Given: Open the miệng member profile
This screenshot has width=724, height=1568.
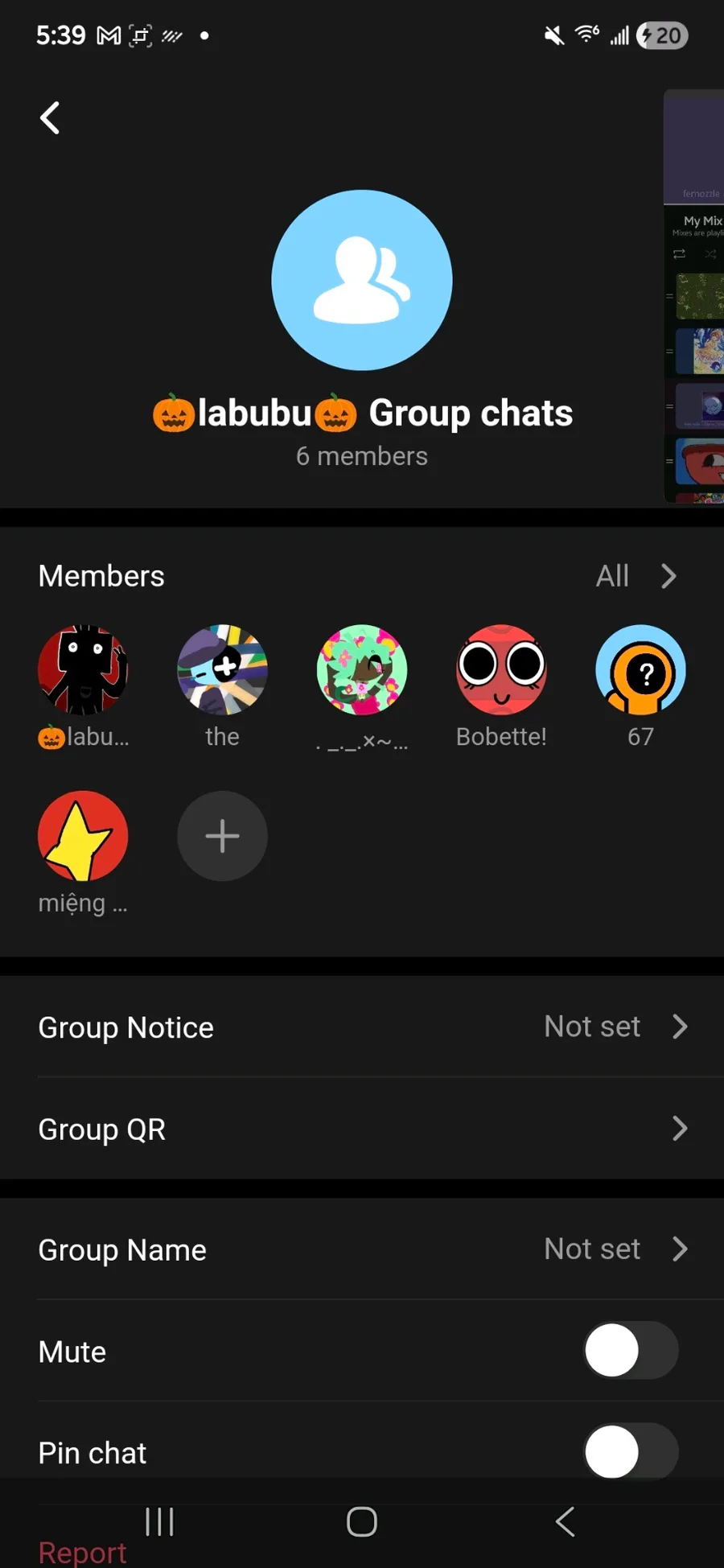Looking at the screenshot, I should pyautogui.click(x=83, y=836).
